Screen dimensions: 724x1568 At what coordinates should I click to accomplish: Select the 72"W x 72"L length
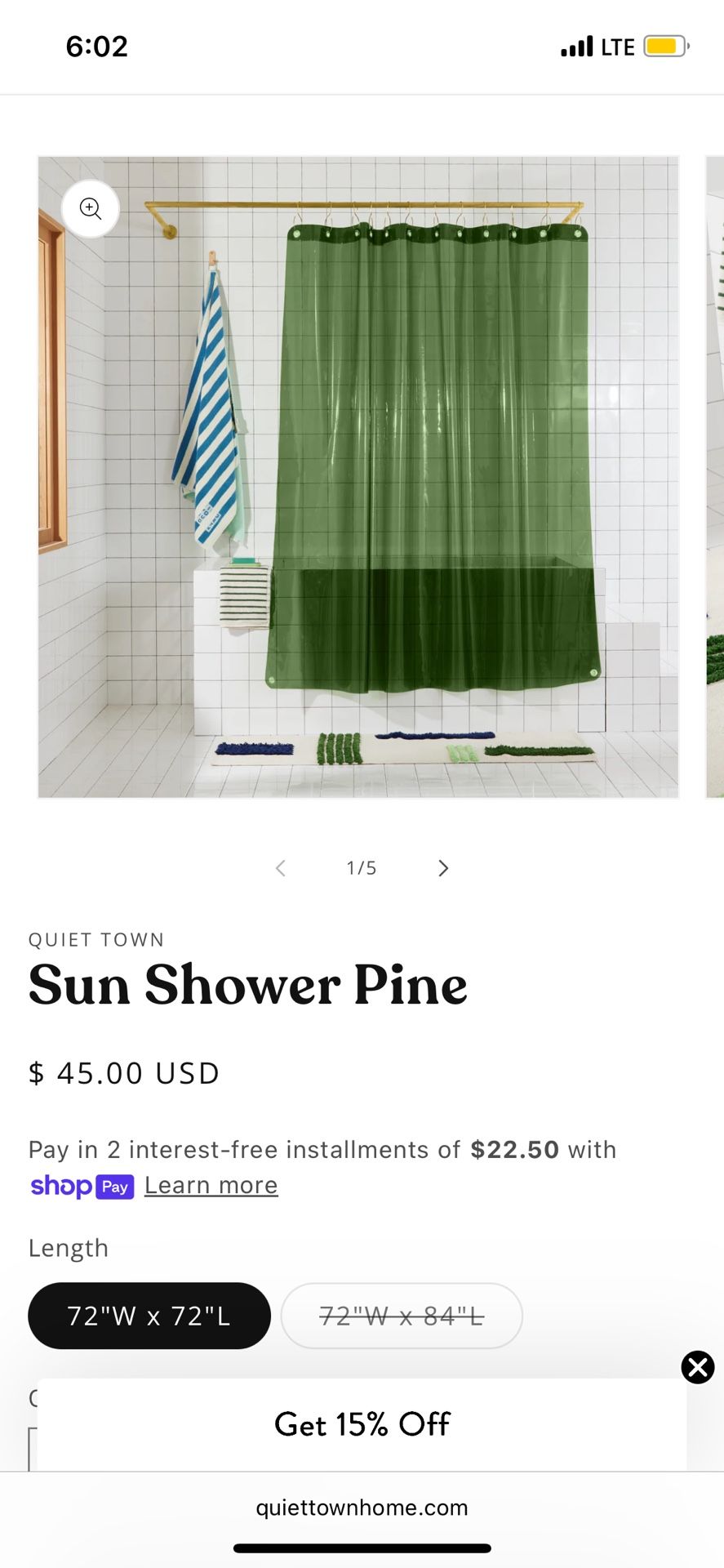149,1316
